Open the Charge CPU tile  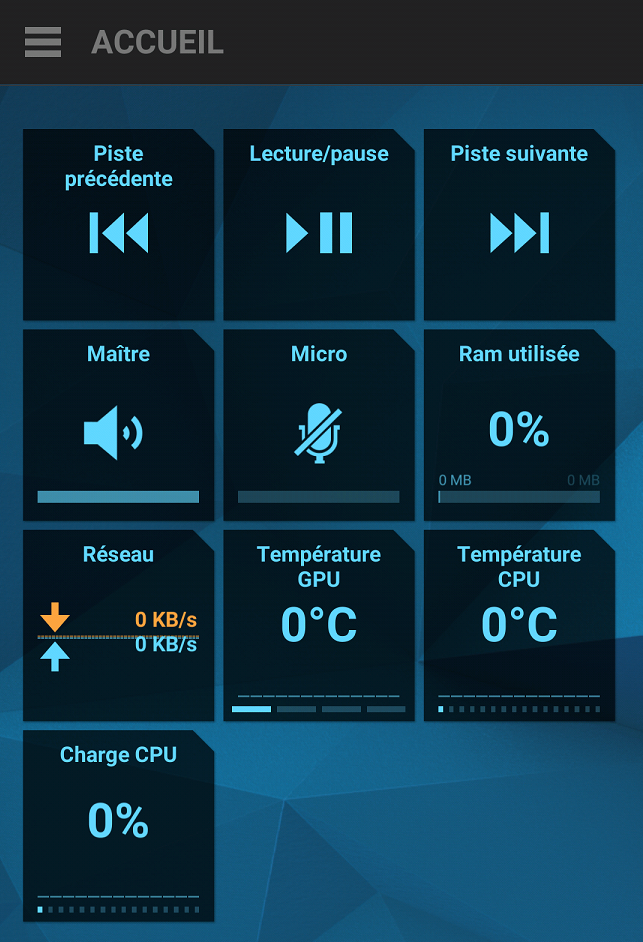tap(118, 825)
